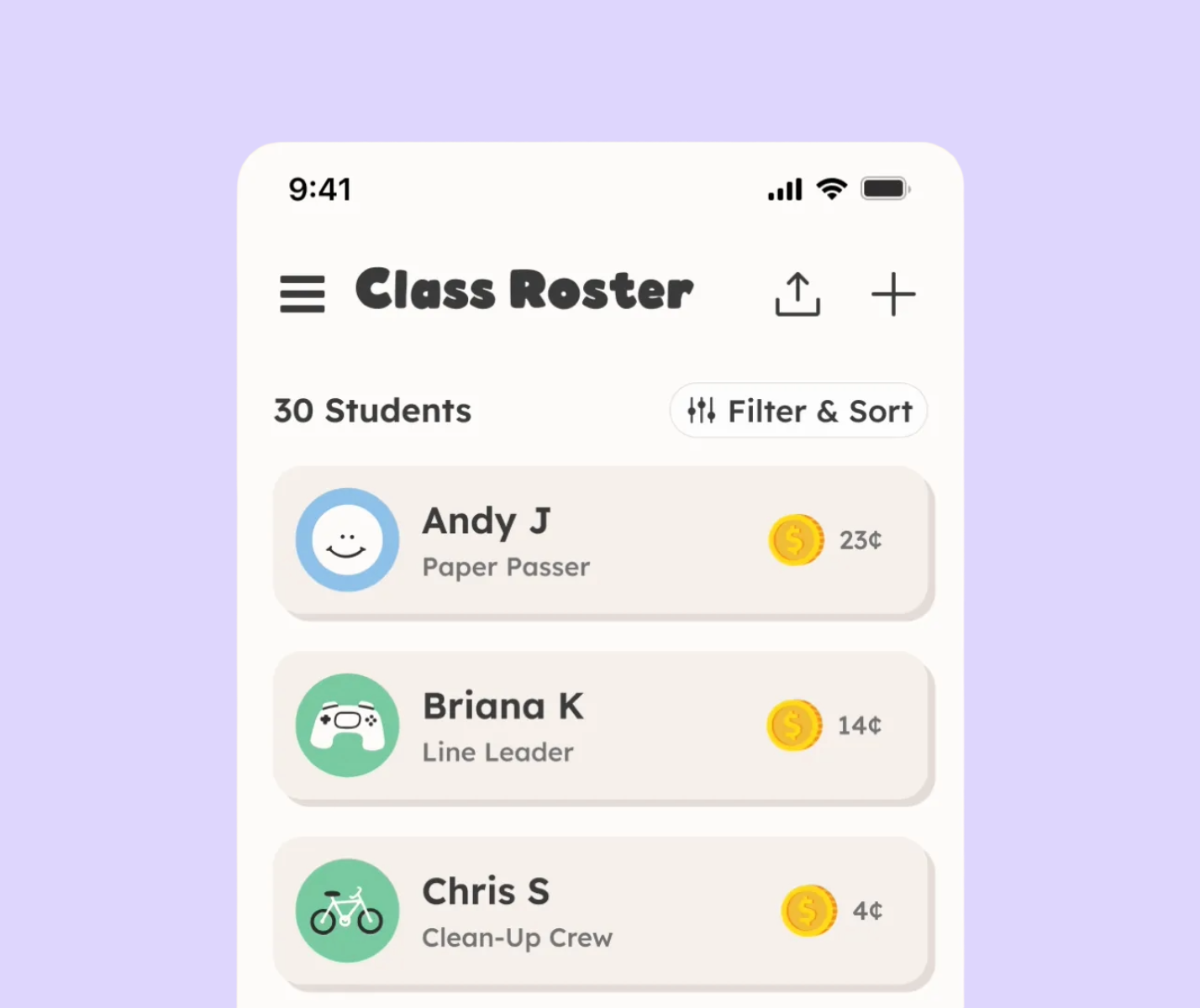The height and width of the screenshot is (1008, 1200).
Task: View Chris S's student card
Action: [603, 912]
